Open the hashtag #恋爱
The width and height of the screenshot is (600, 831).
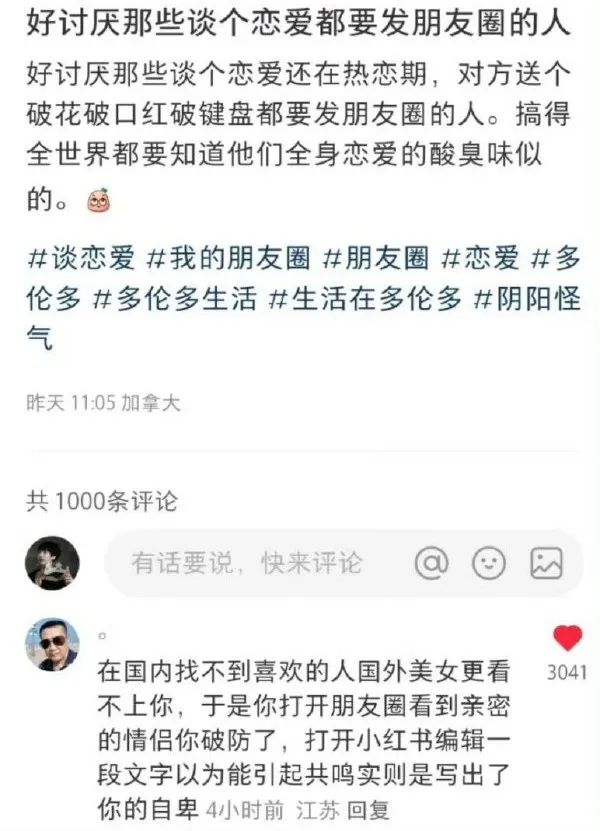481,259
